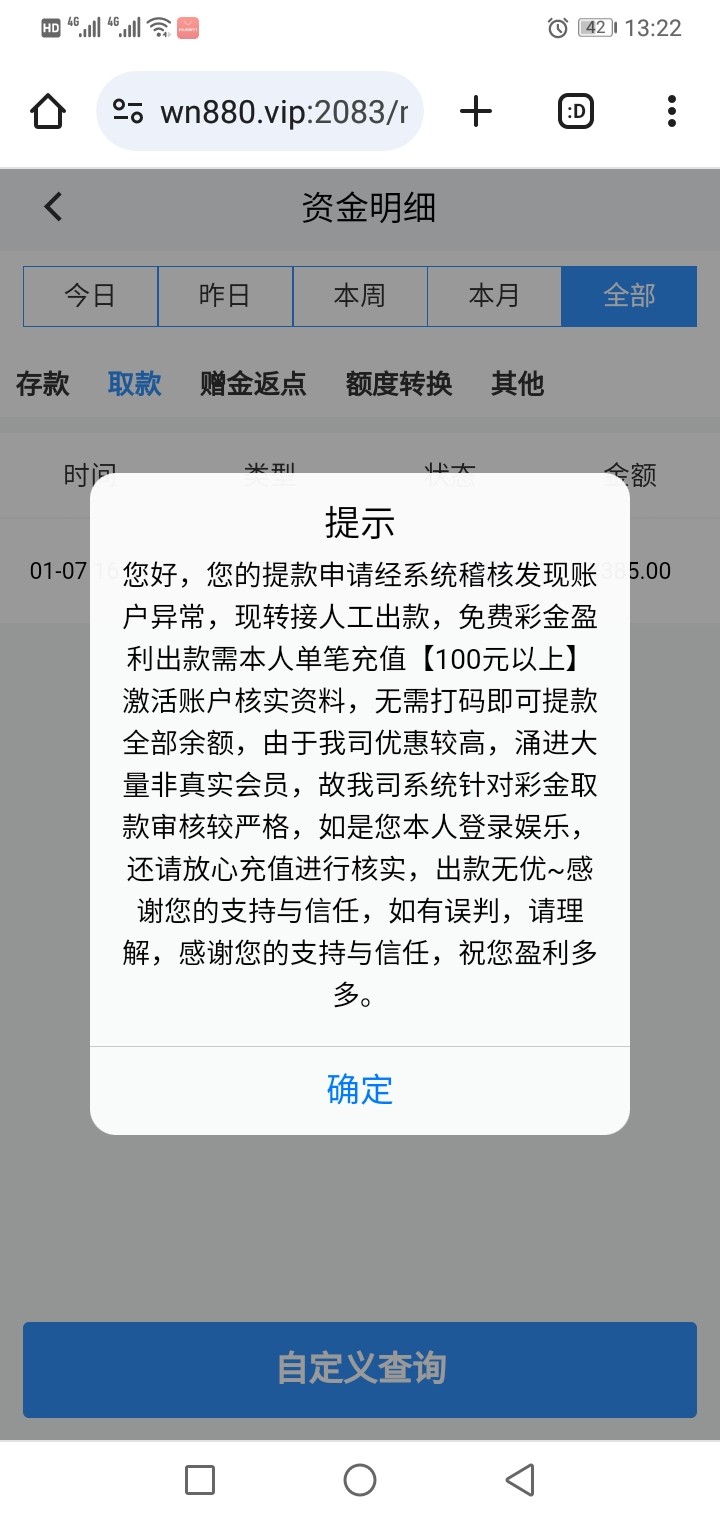This screenshot has width=720, height=1520.
Task: Confirm the 提示 dialog with 确定
Action: pyautogui.click(x=360, y=1089)
